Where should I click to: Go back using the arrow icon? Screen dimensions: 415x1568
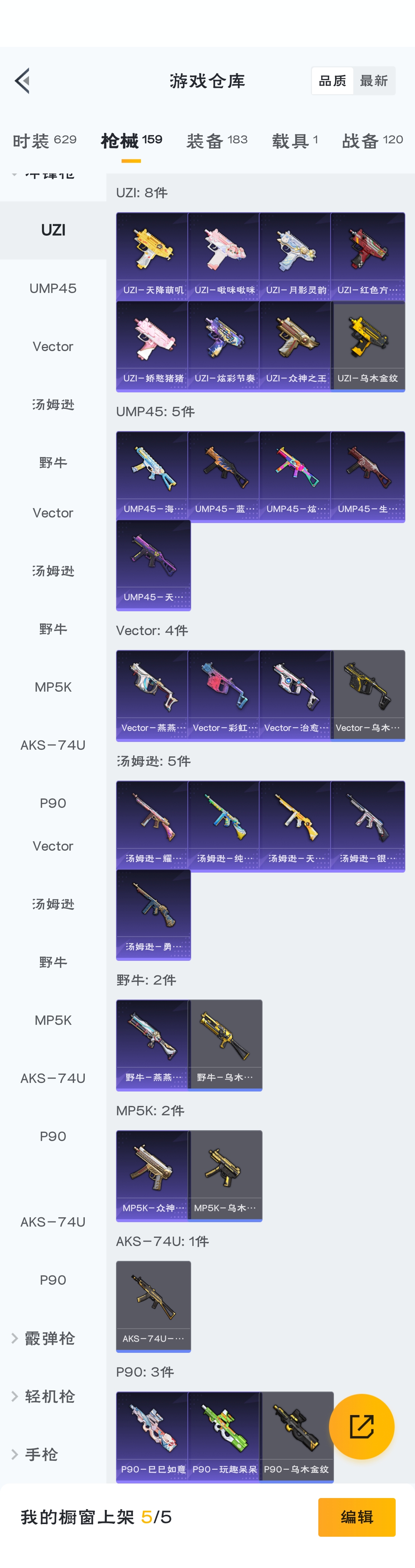click(22, 80)
